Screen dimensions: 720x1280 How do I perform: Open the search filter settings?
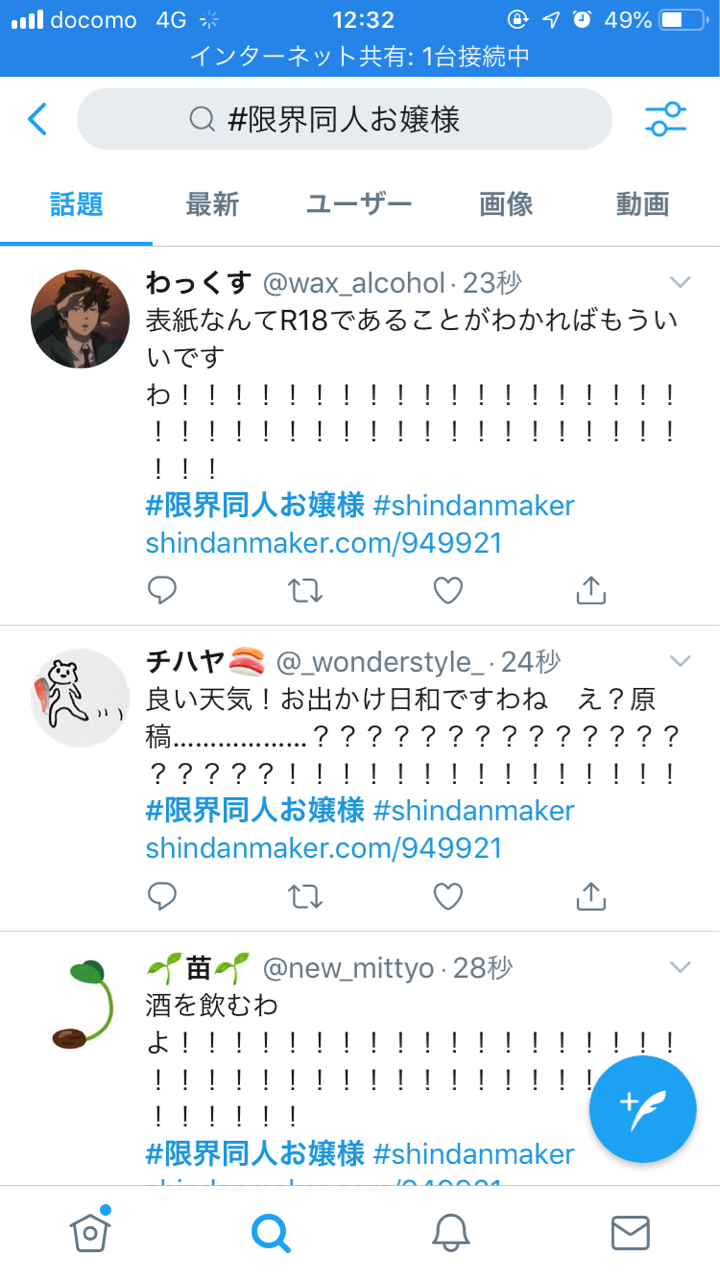pos(665,119)
